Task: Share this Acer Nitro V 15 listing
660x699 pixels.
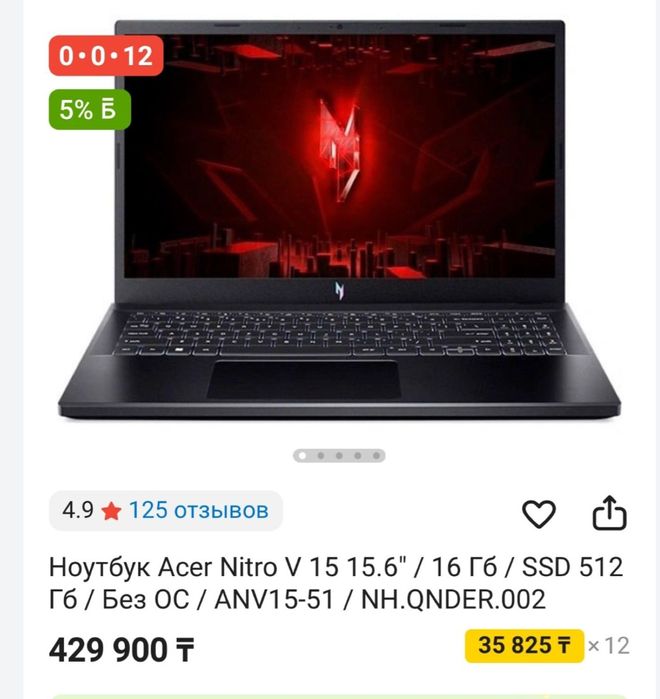Action: (609, 513)
